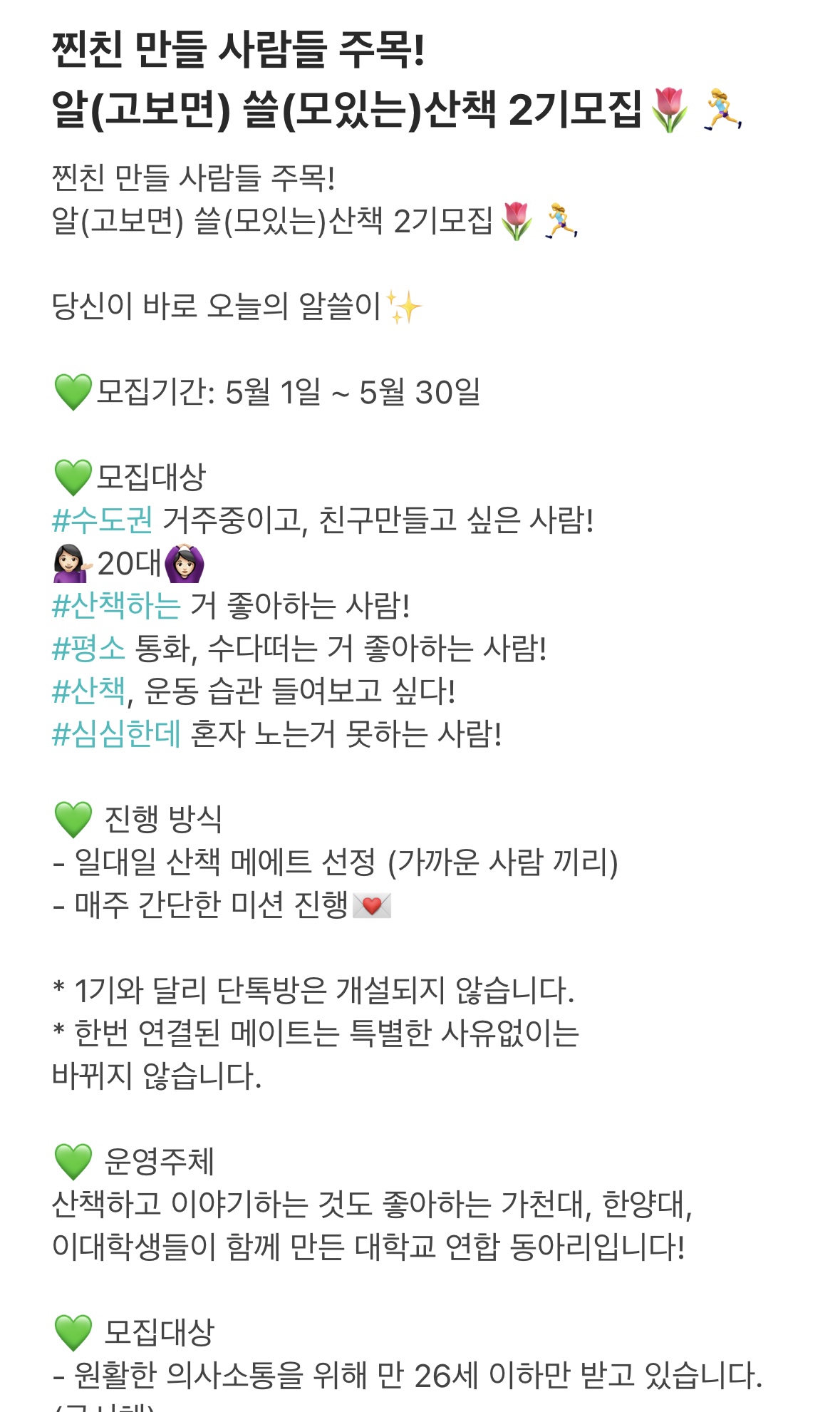840x1412 pixels.
Task: Open the #수도권 hashtag link
Action: click(x=103, y=520)
